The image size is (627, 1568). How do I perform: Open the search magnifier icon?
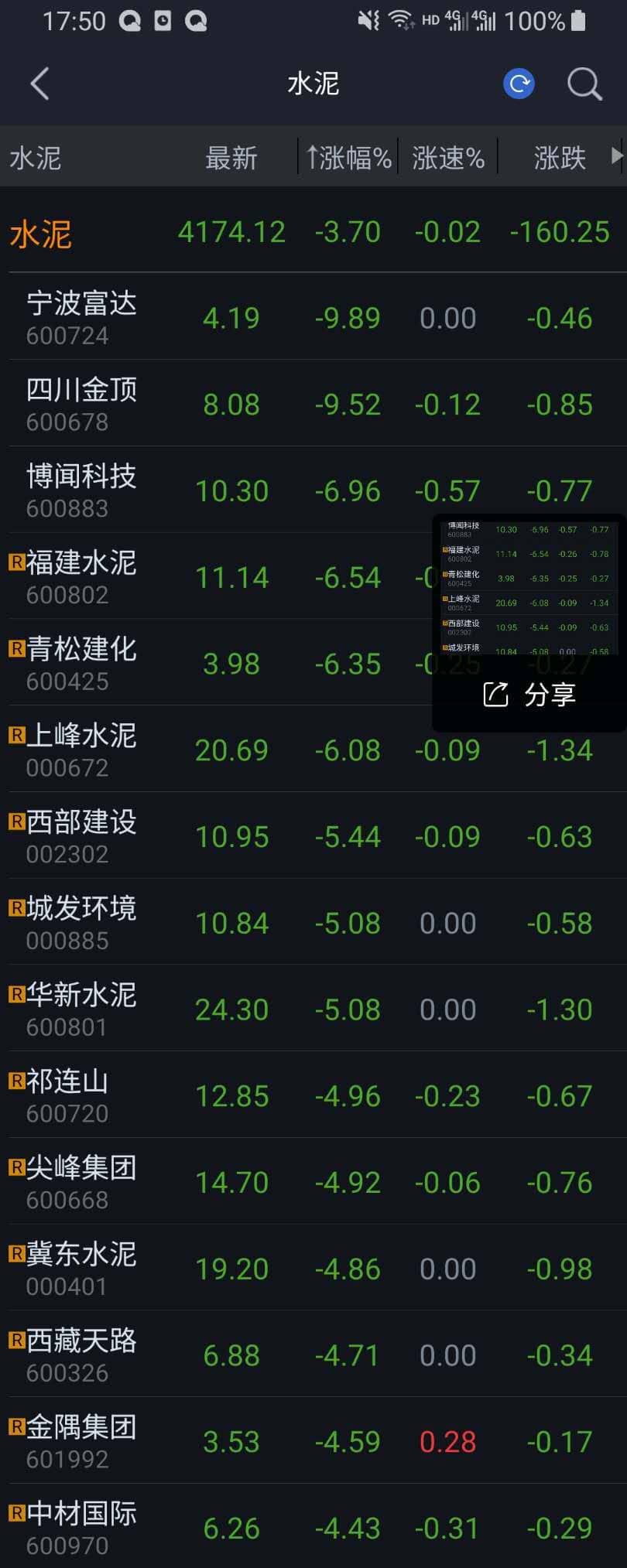[x=584, y=84]
